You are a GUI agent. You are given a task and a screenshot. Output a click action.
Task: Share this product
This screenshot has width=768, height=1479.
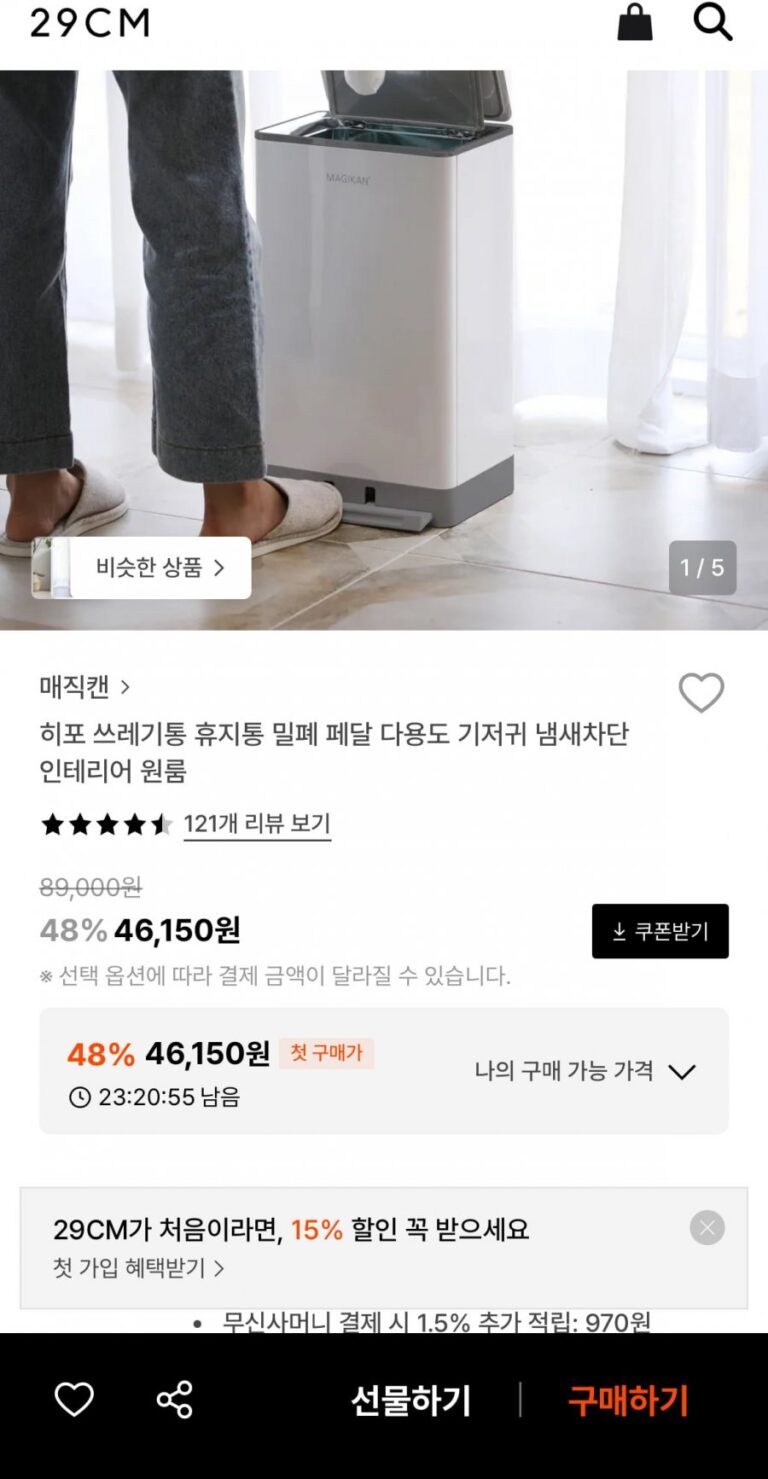175,1399
